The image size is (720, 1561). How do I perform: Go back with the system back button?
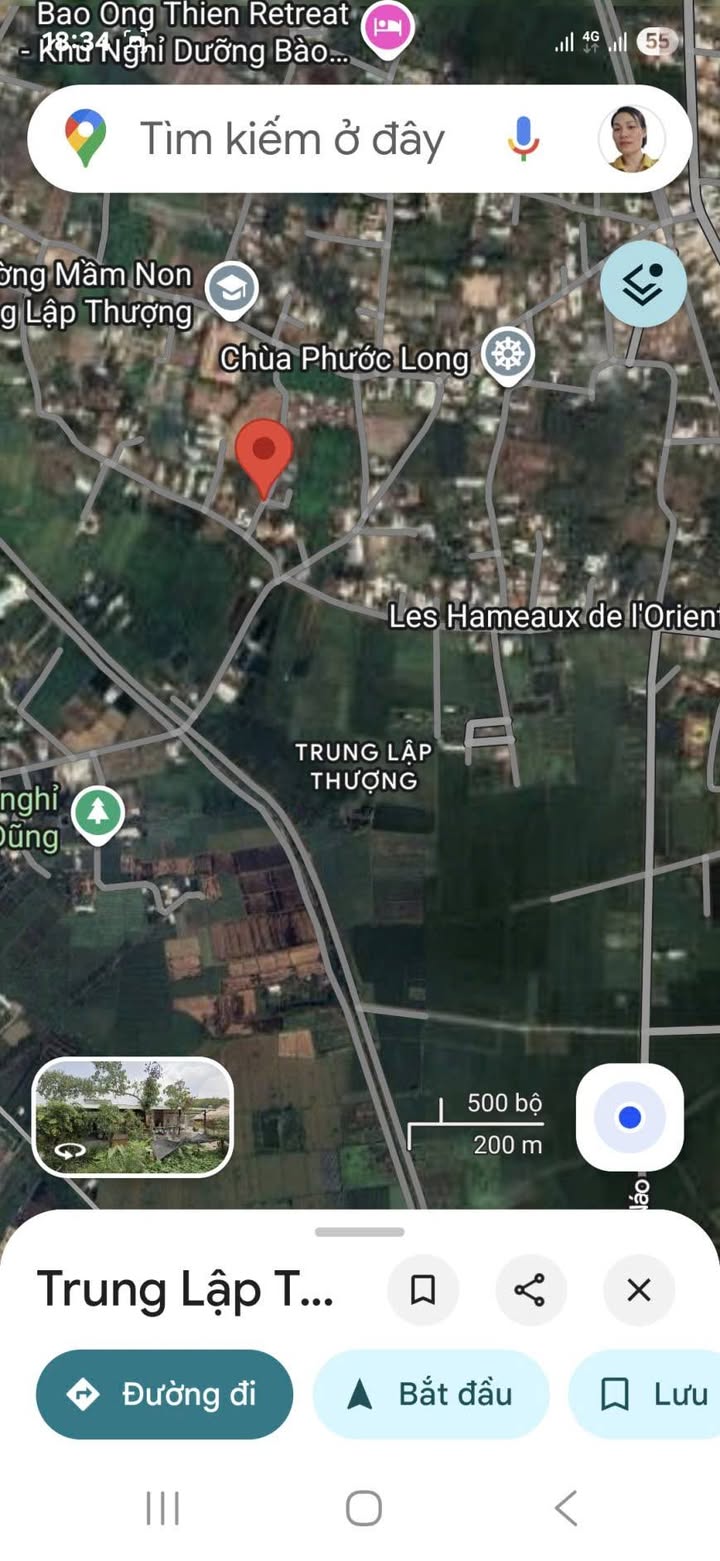(565, 1508)
